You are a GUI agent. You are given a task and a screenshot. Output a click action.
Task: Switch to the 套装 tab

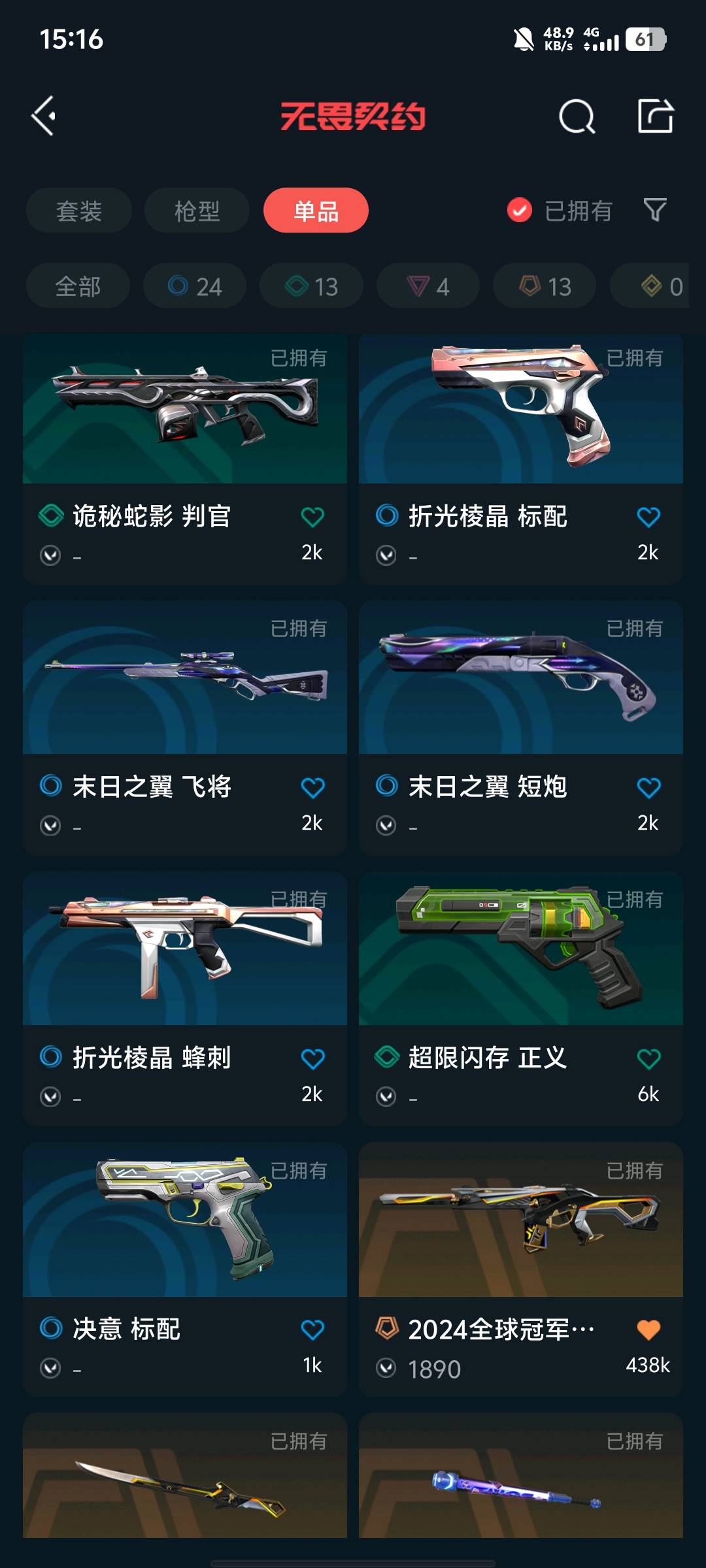pyautogui.click(x=79, y=211)
